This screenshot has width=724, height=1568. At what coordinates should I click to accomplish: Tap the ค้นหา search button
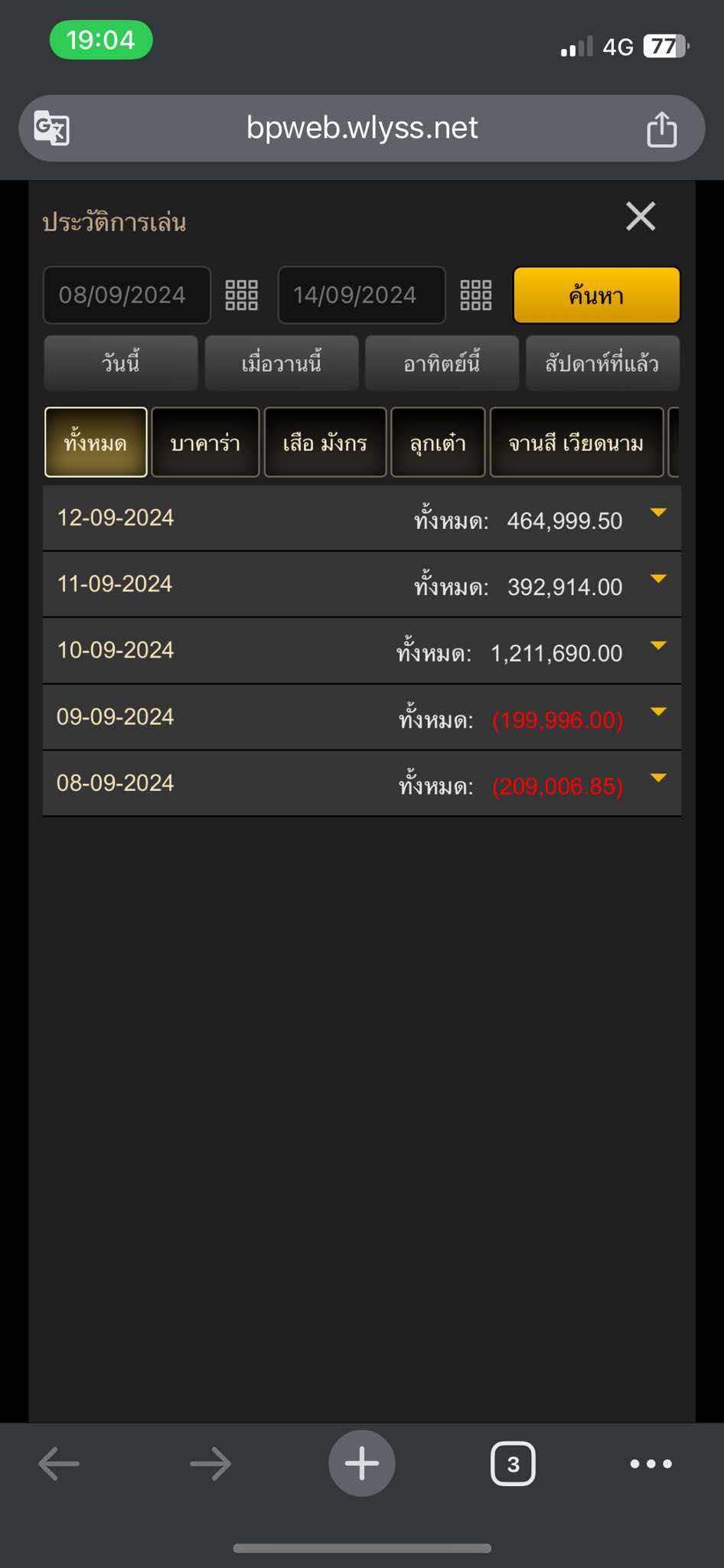[x=596, y=296]
